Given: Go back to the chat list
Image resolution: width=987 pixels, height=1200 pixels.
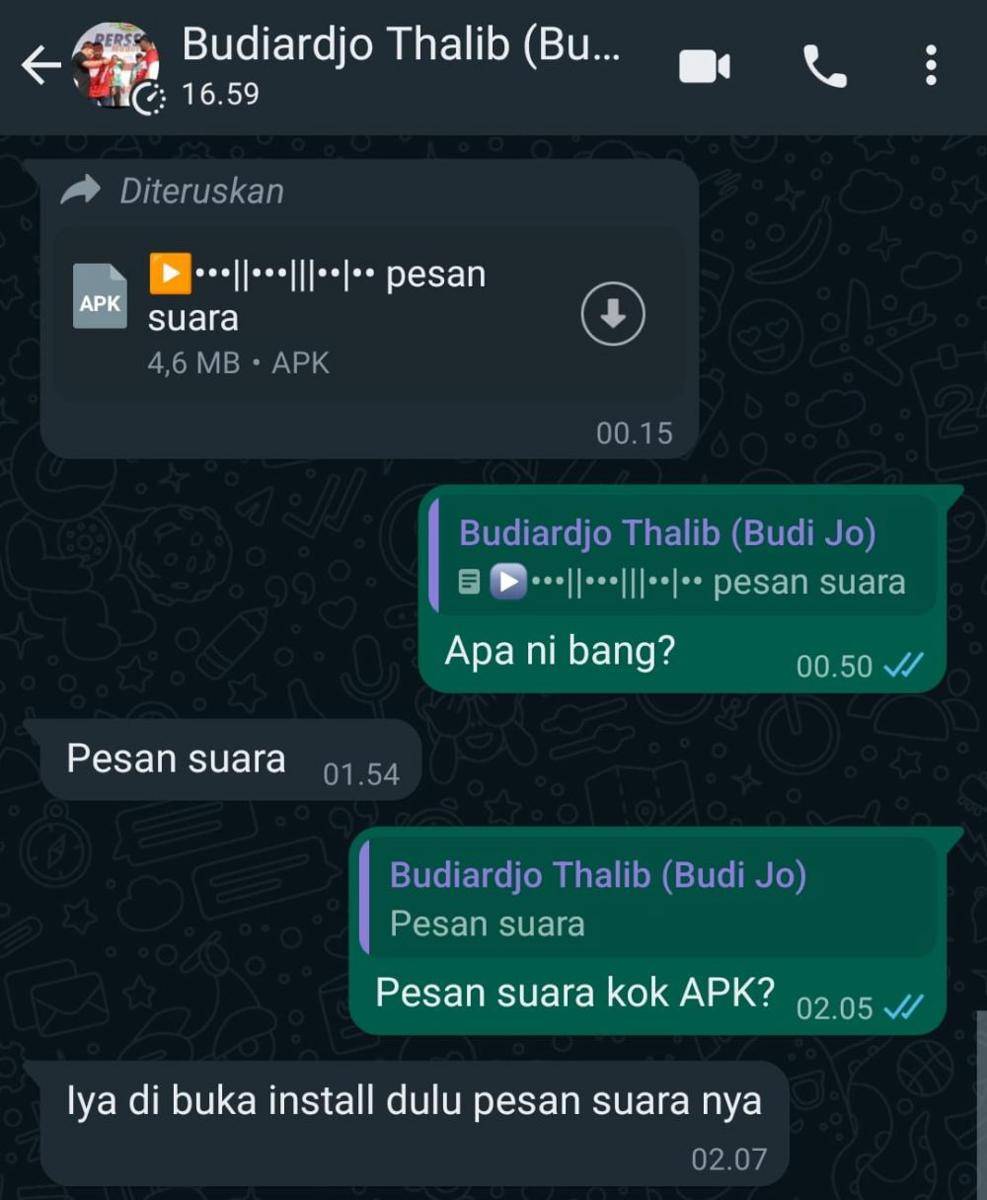Looking at the screenshot, I should click(40, 67).
